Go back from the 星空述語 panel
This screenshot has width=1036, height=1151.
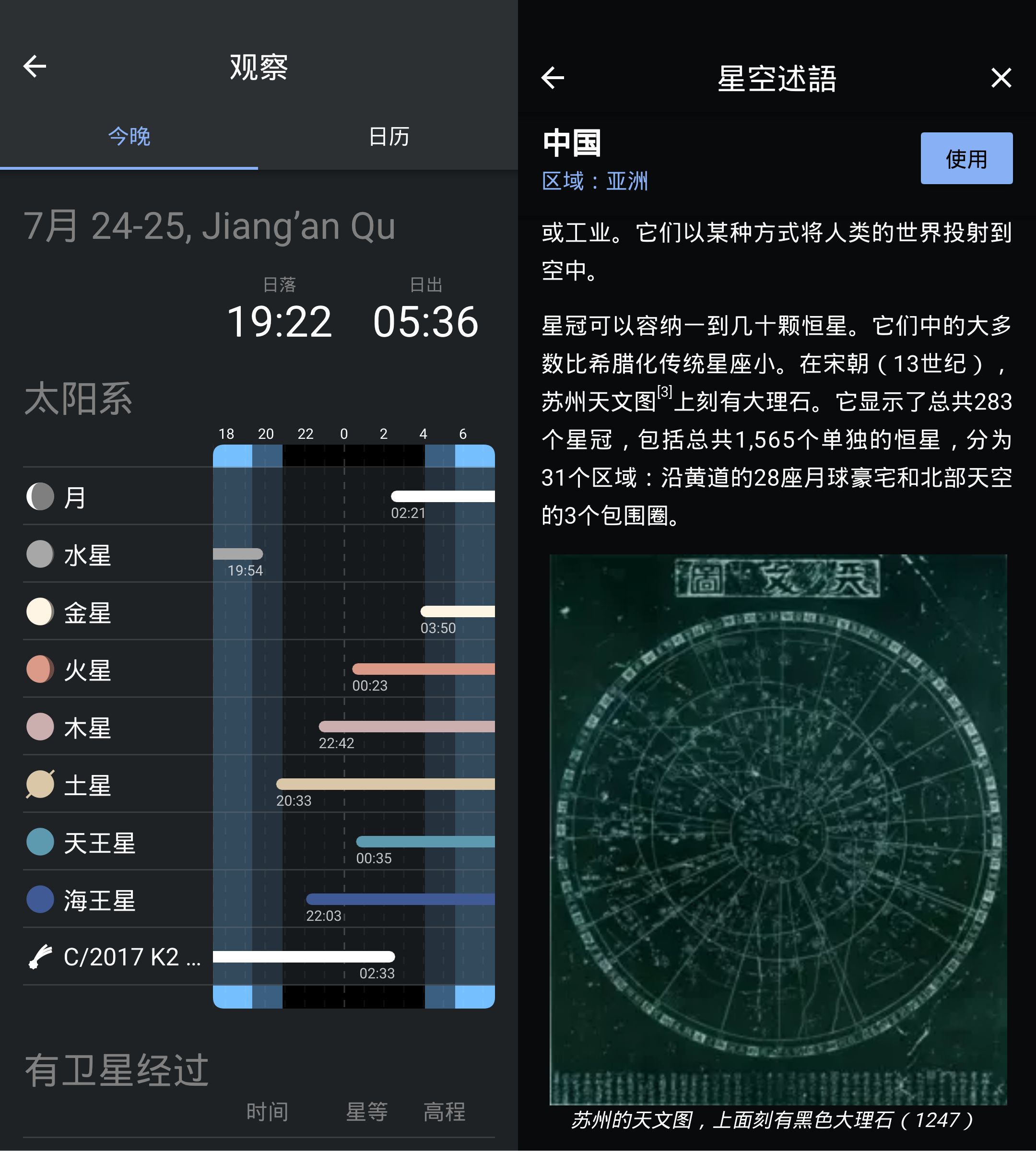click(553, 78)
